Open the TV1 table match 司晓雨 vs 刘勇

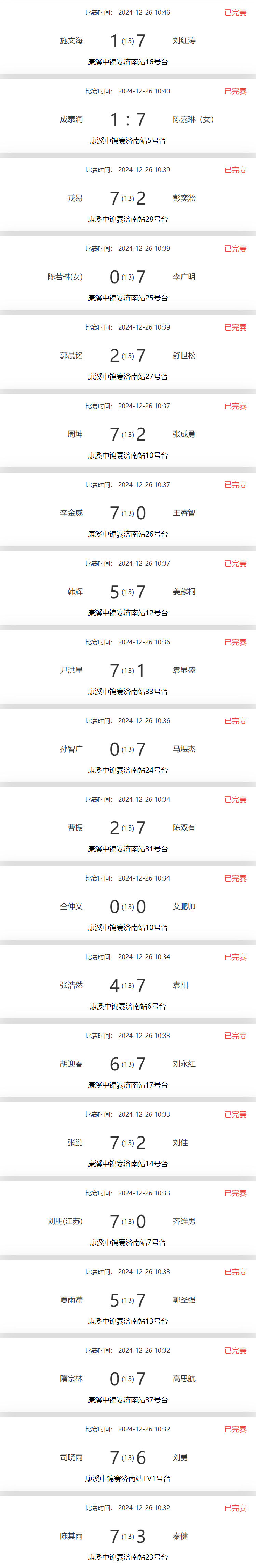(128, 1458)
